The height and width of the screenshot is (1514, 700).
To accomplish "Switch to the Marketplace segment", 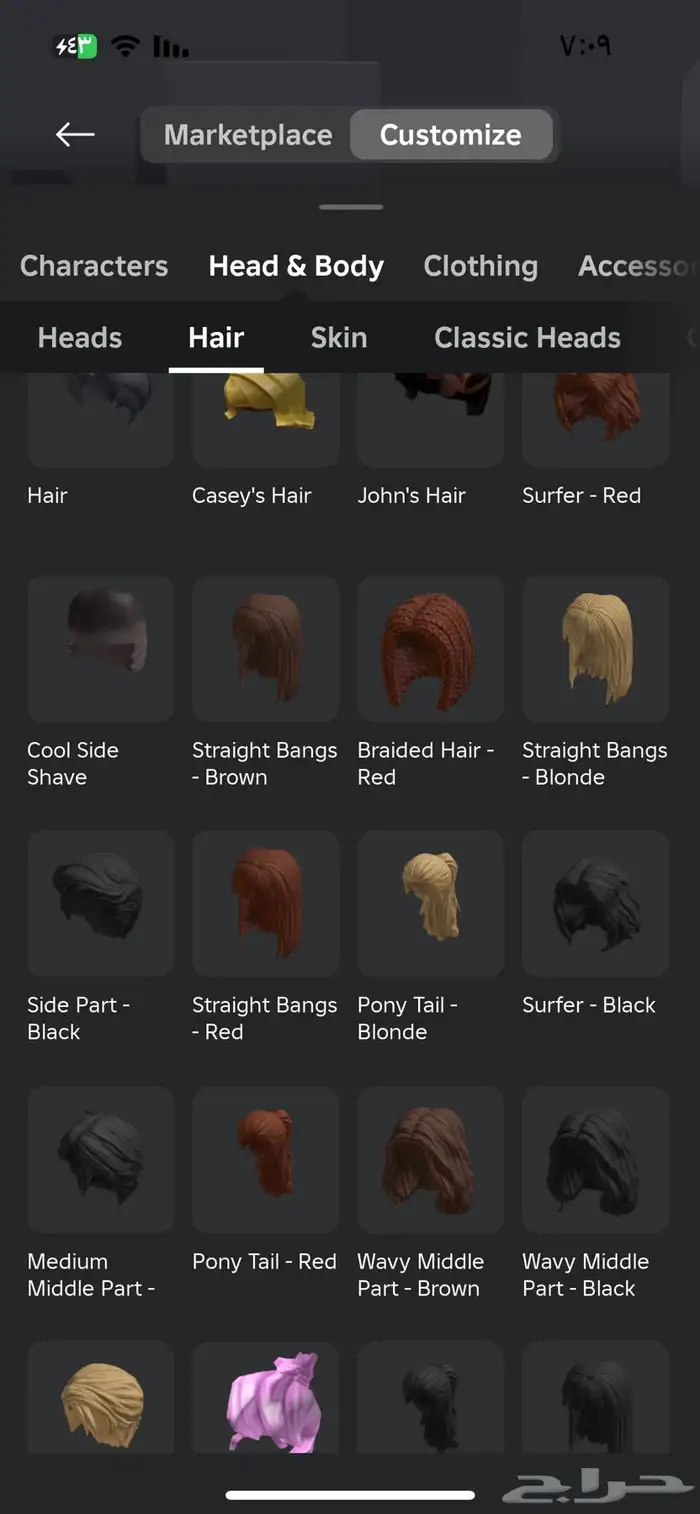I will [x=248, y=135].
